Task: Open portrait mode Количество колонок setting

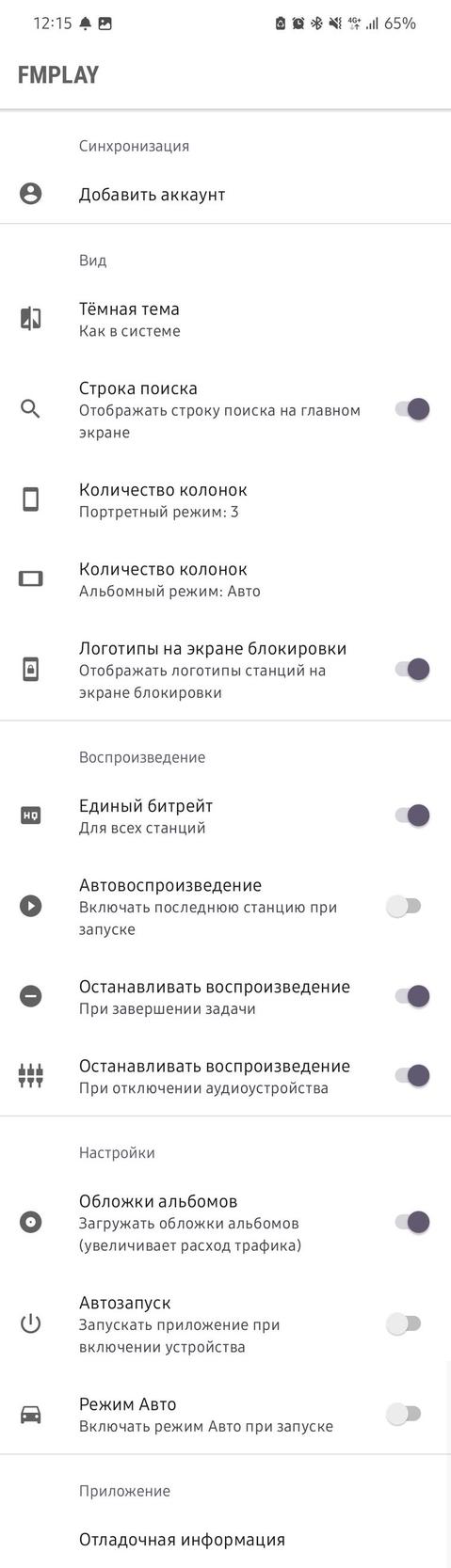Action: click(x=225, y=500)
